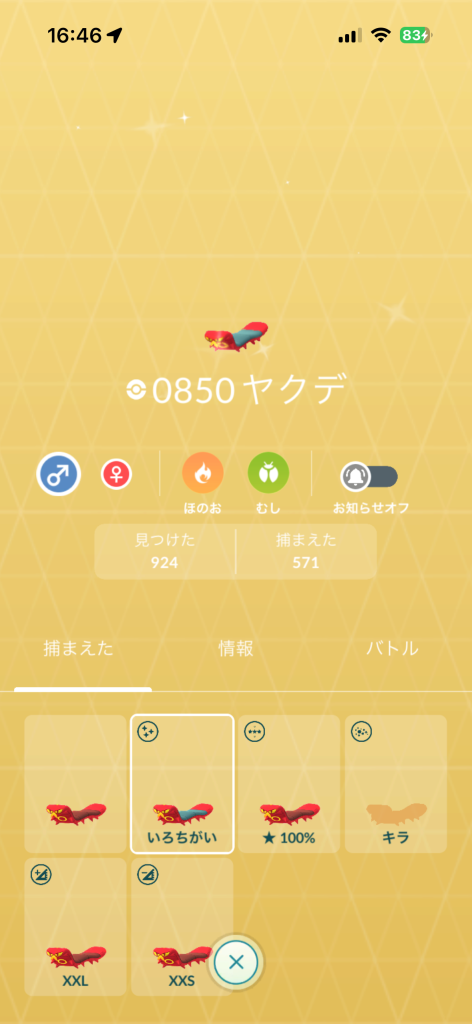Enable the お知らせ notification toggle
The image size is (472, 1024).
pos(369,477)
